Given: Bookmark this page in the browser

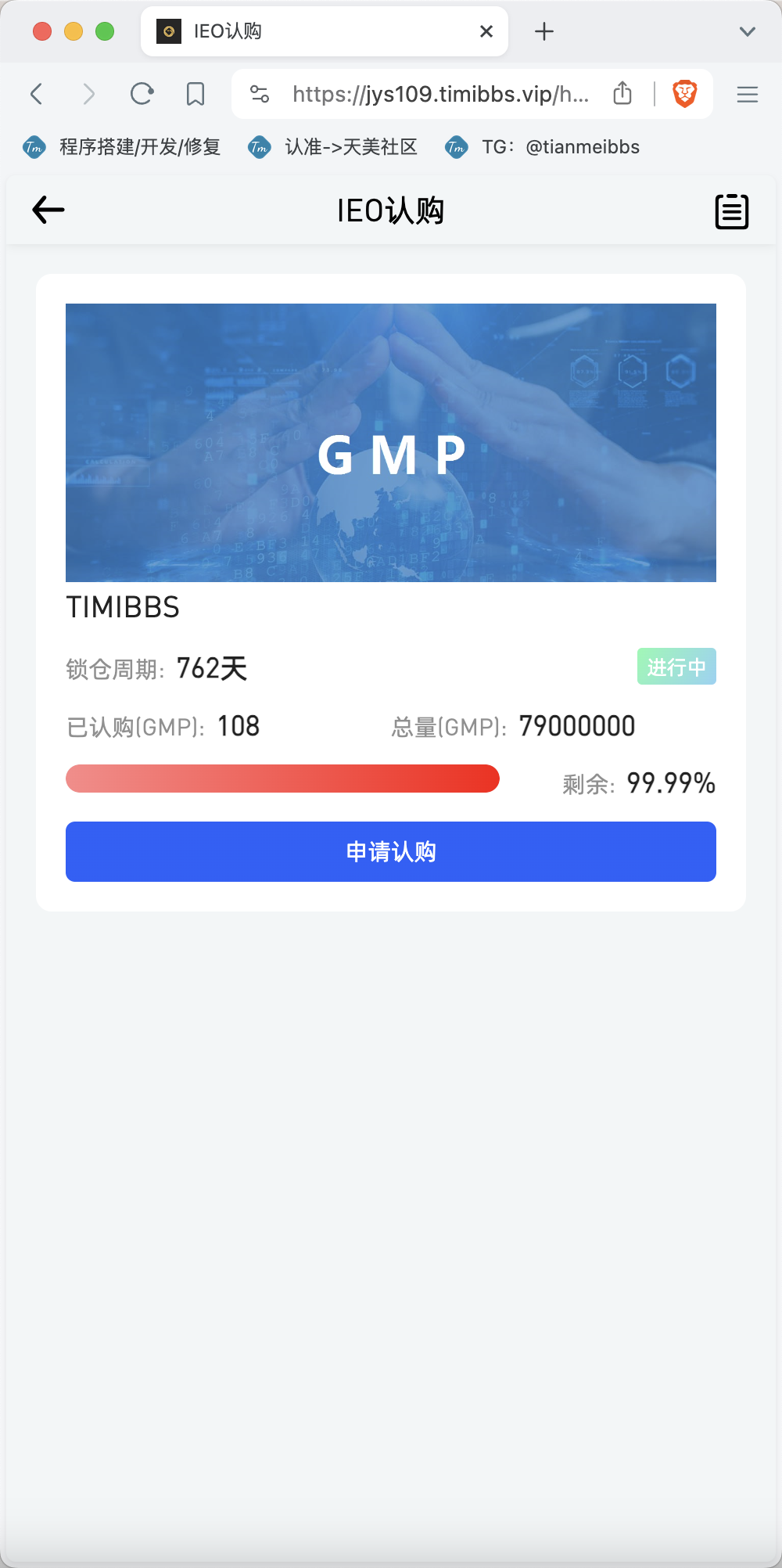Looking at the screenshot, I should tap(195, 94).
